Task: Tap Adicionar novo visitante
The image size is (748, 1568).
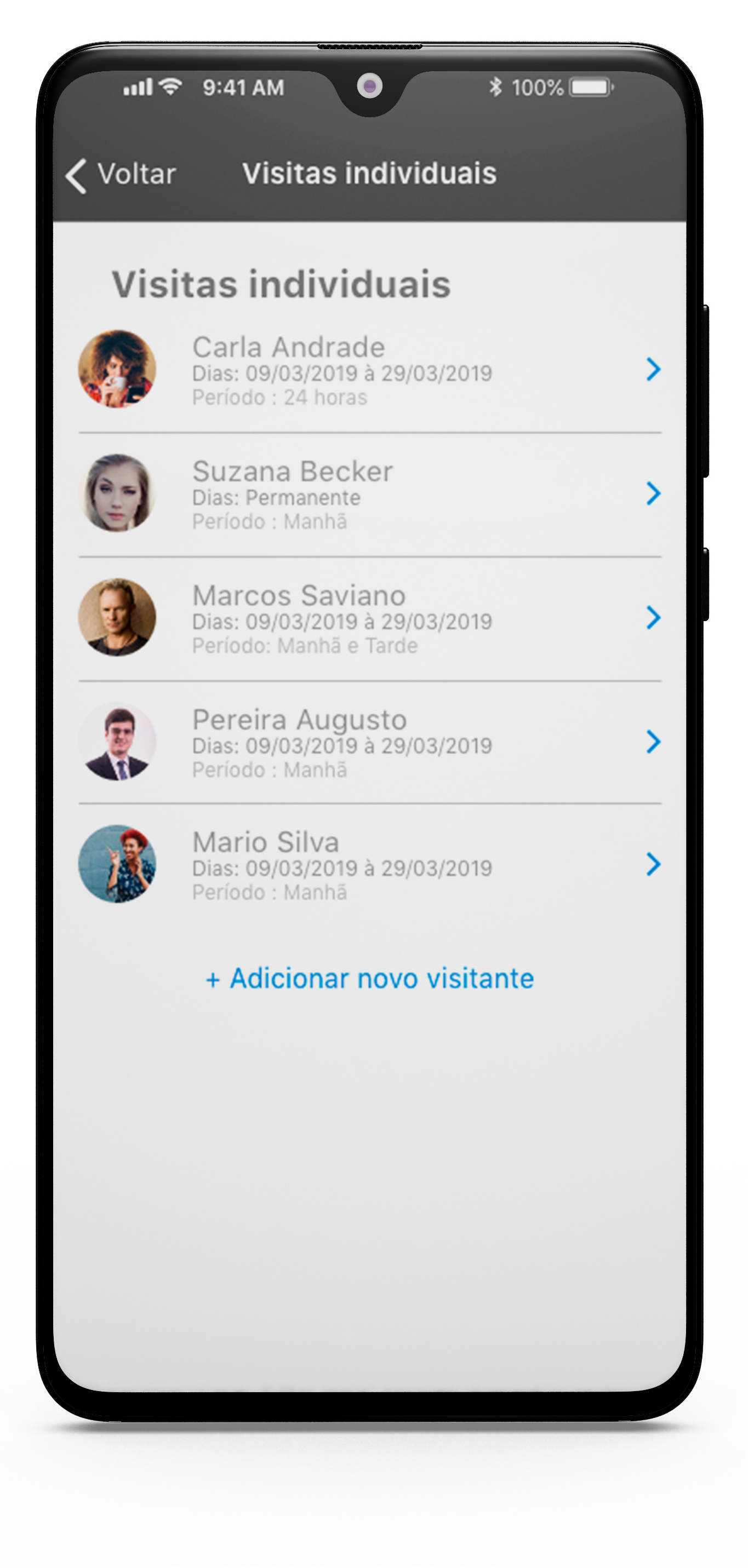Action: coord(370,979)
